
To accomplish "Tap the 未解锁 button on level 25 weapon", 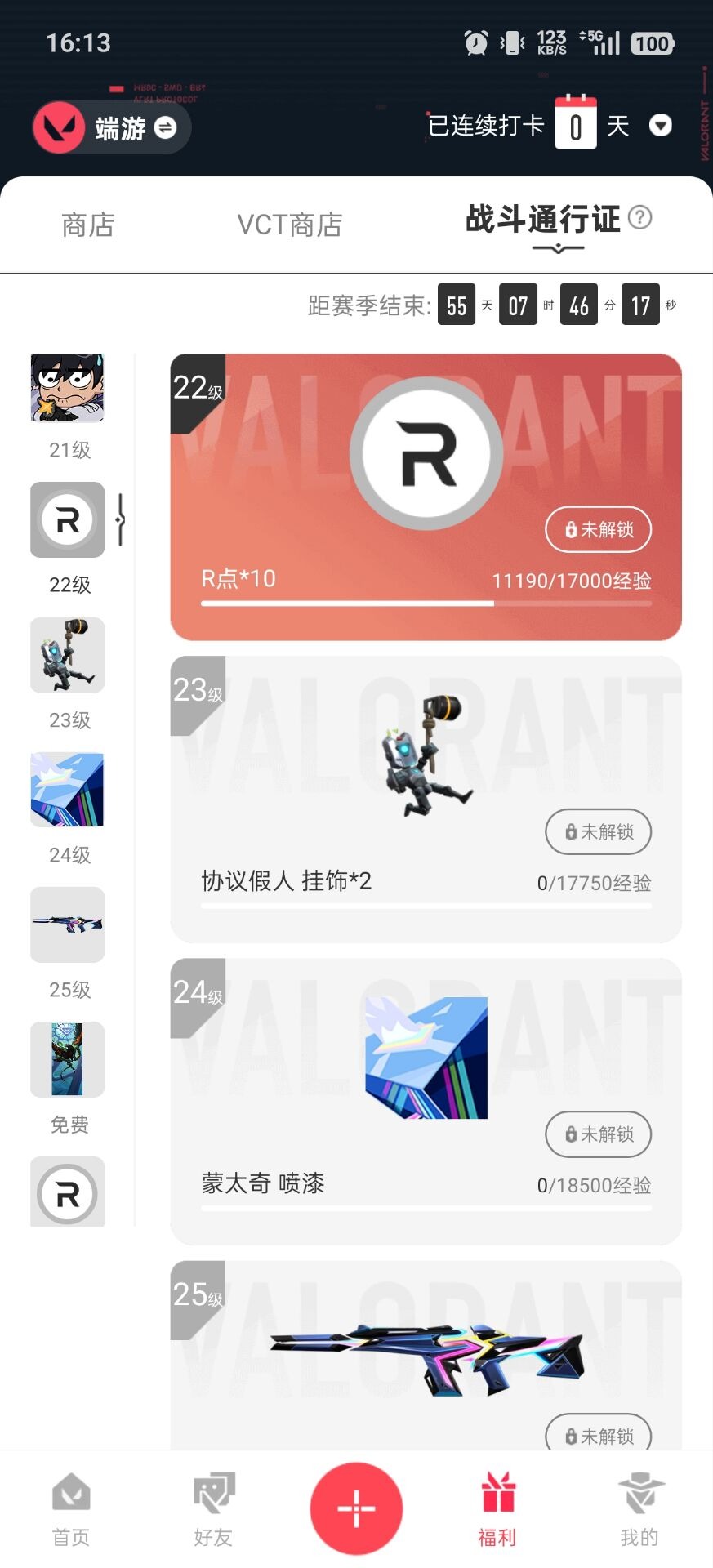I will coord(598,1437).
